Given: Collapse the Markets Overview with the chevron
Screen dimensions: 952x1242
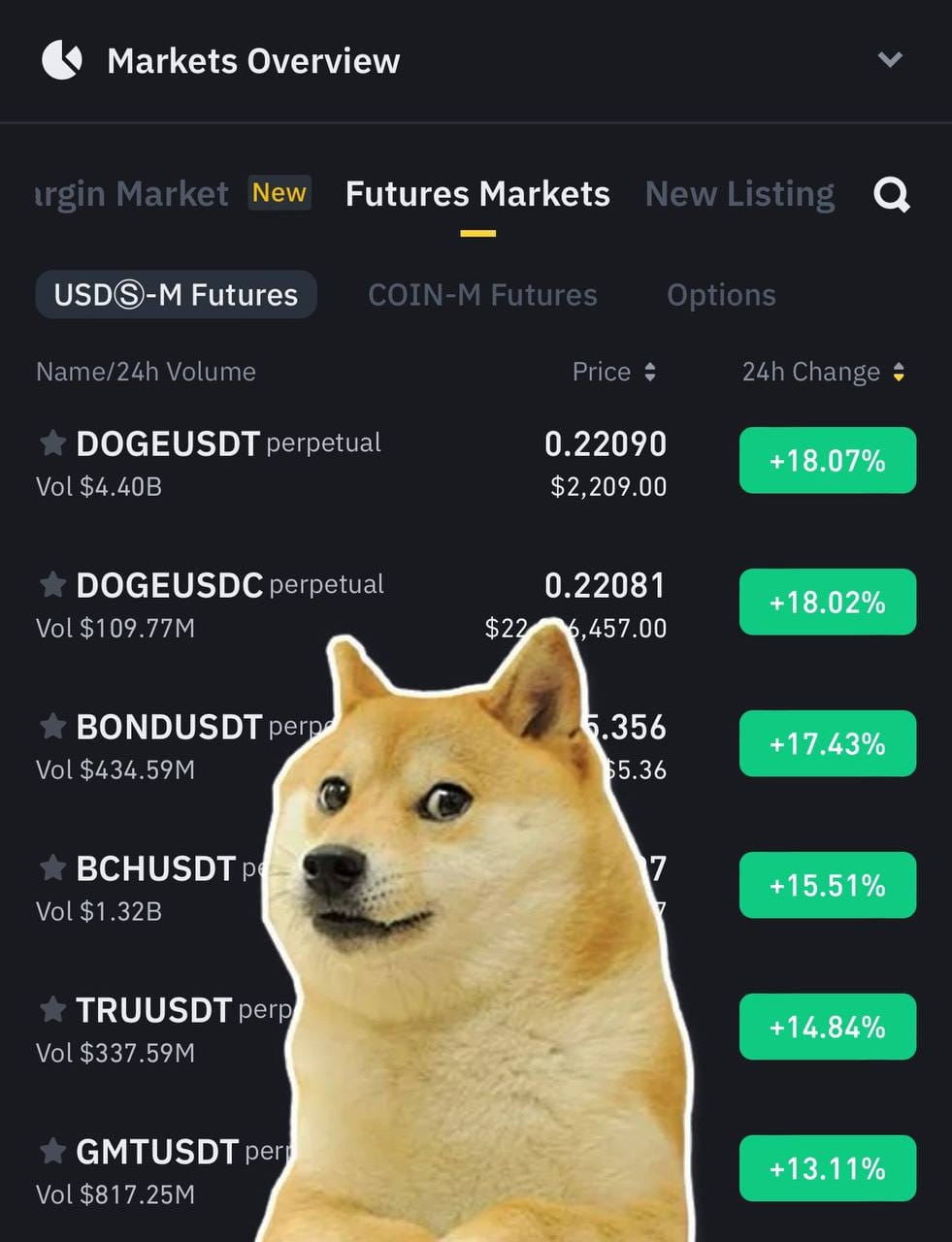Looking at the screenshot, I should click(x=890, y=59).
